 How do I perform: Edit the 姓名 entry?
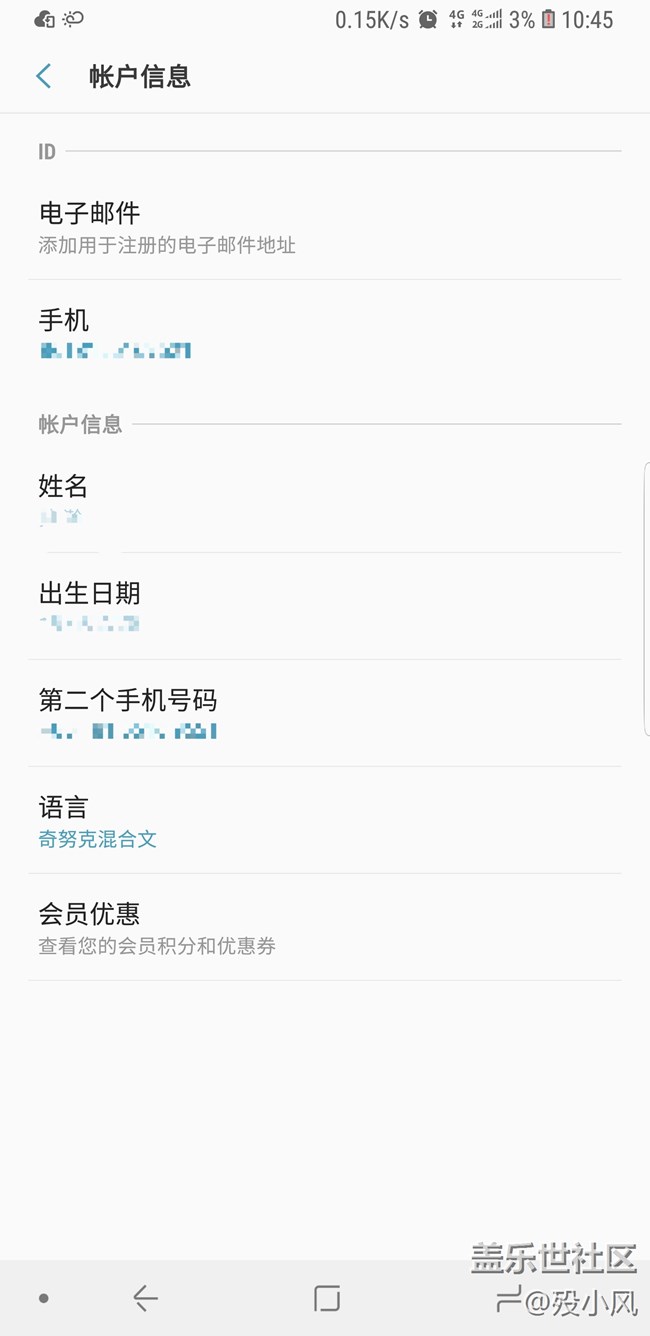pyautogui.click(x=324, y=500)
